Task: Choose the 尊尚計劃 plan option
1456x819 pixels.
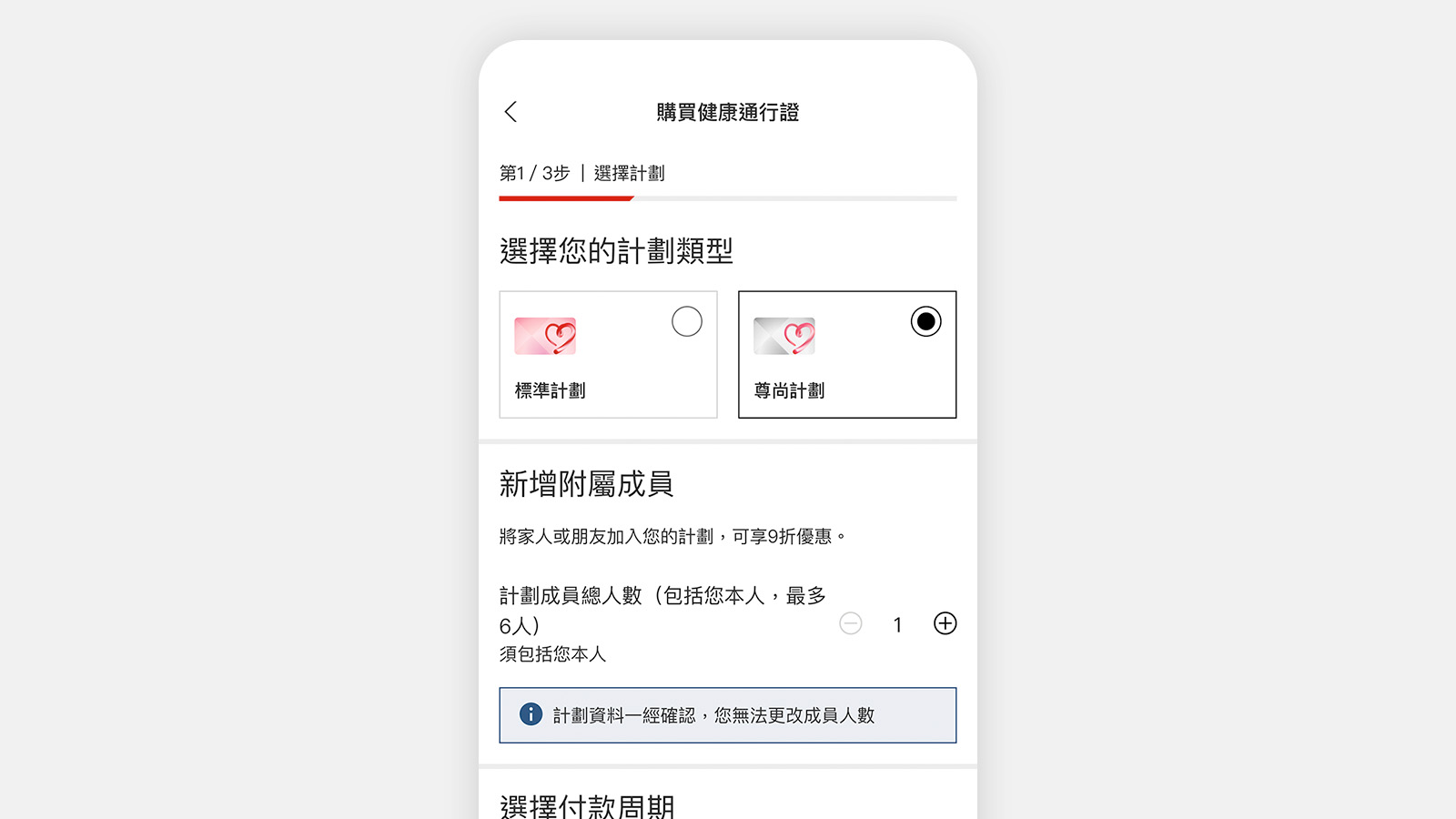Action: 925,321
